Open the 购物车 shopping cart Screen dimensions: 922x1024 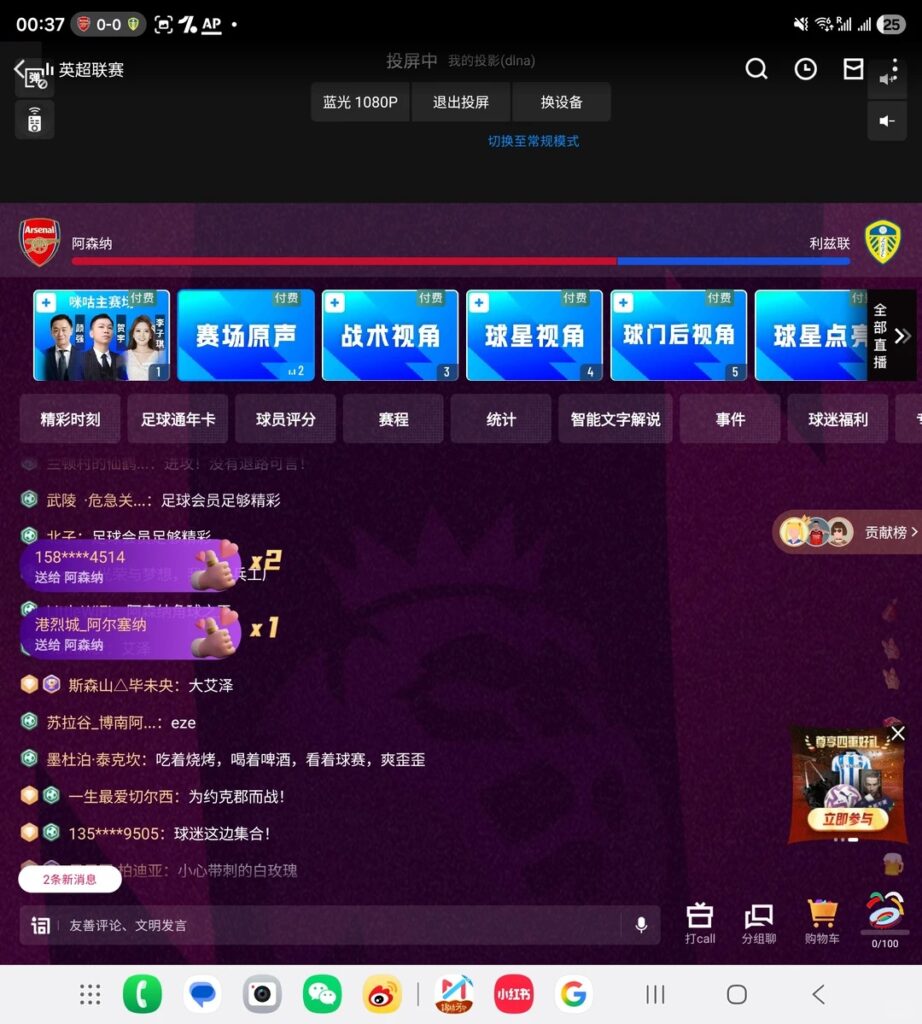822,924
